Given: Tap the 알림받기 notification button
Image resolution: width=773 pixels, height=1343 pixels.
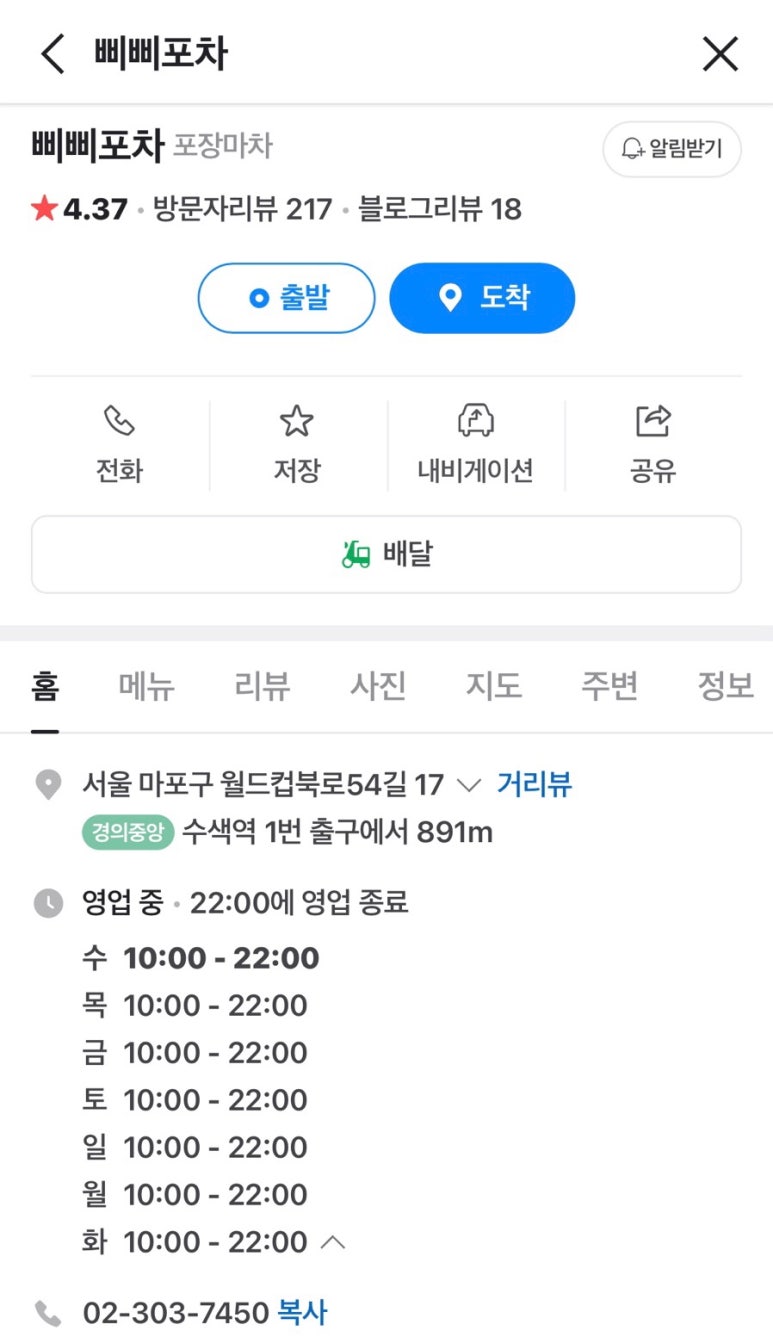Looking at the screenshot, I should 672,149.
